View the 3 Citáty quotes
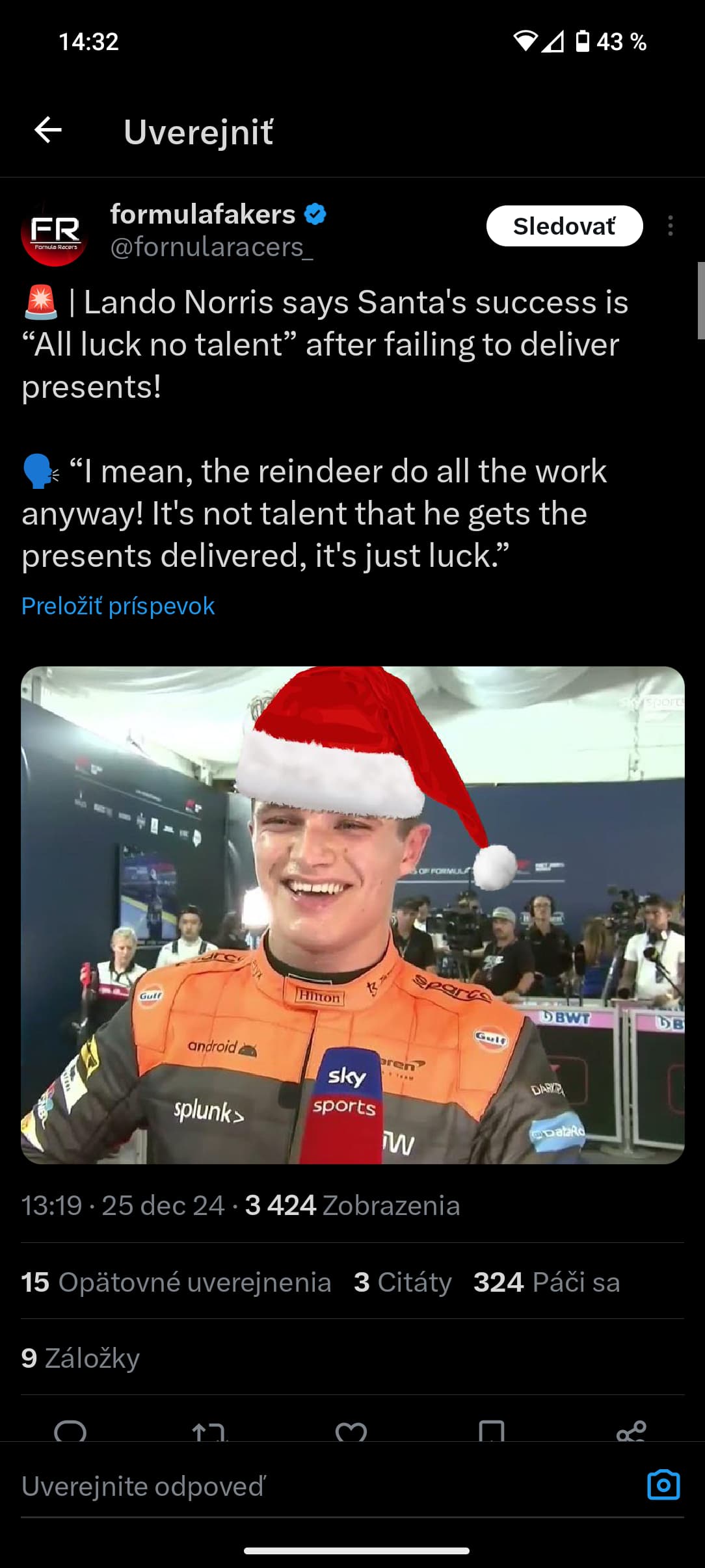 pos(403,1283)
